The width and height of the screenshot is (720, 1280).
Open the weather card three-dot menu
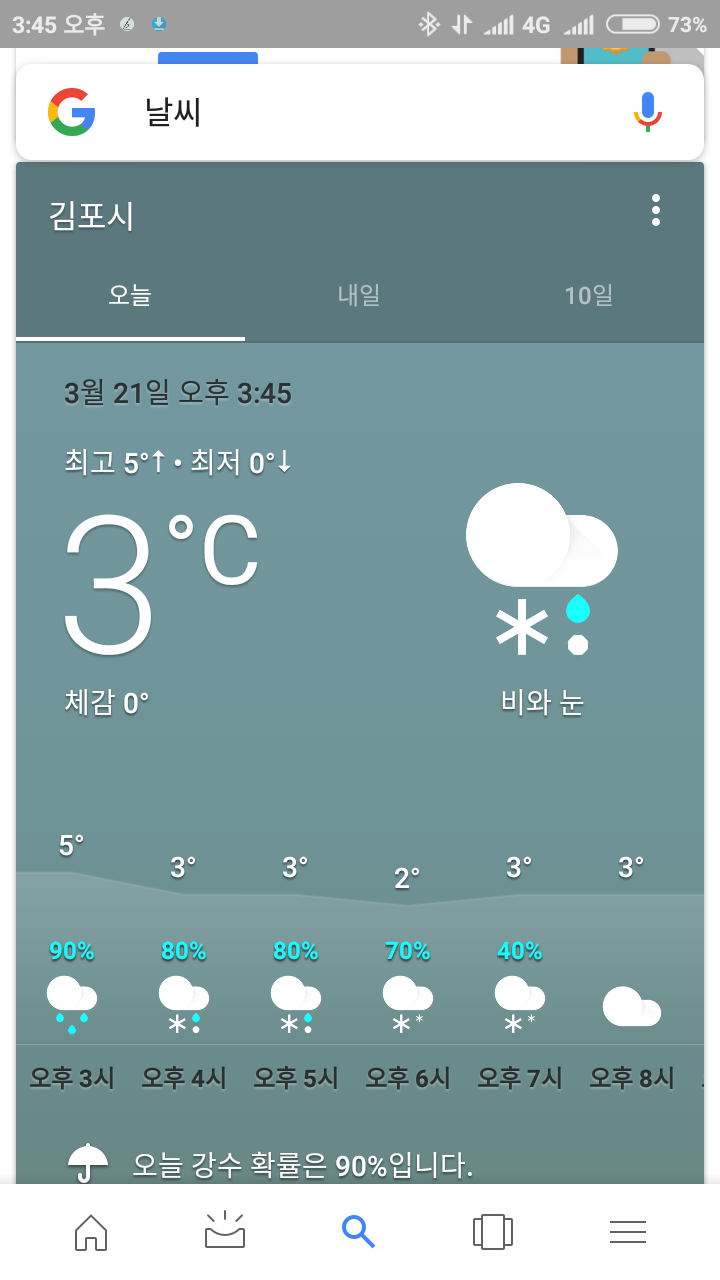[x=656, y=211]
